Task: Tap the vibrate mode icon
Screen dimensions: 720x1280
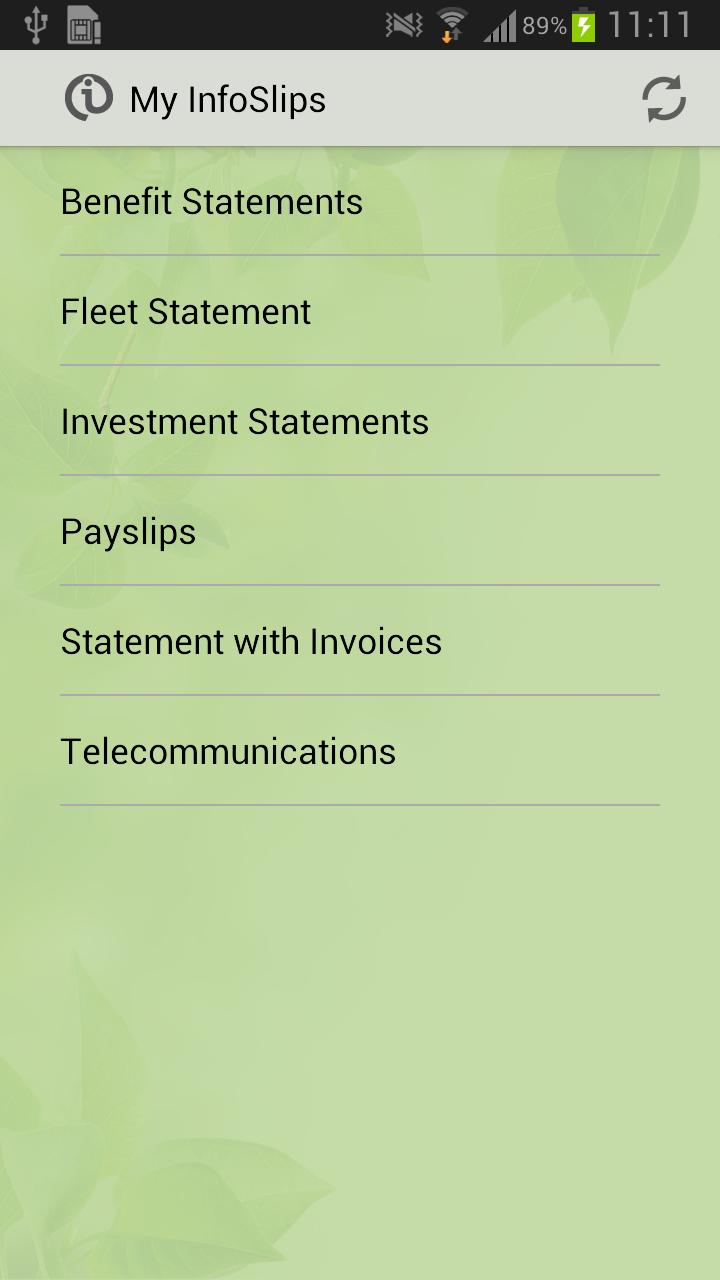Action: (x=404, y=24)
